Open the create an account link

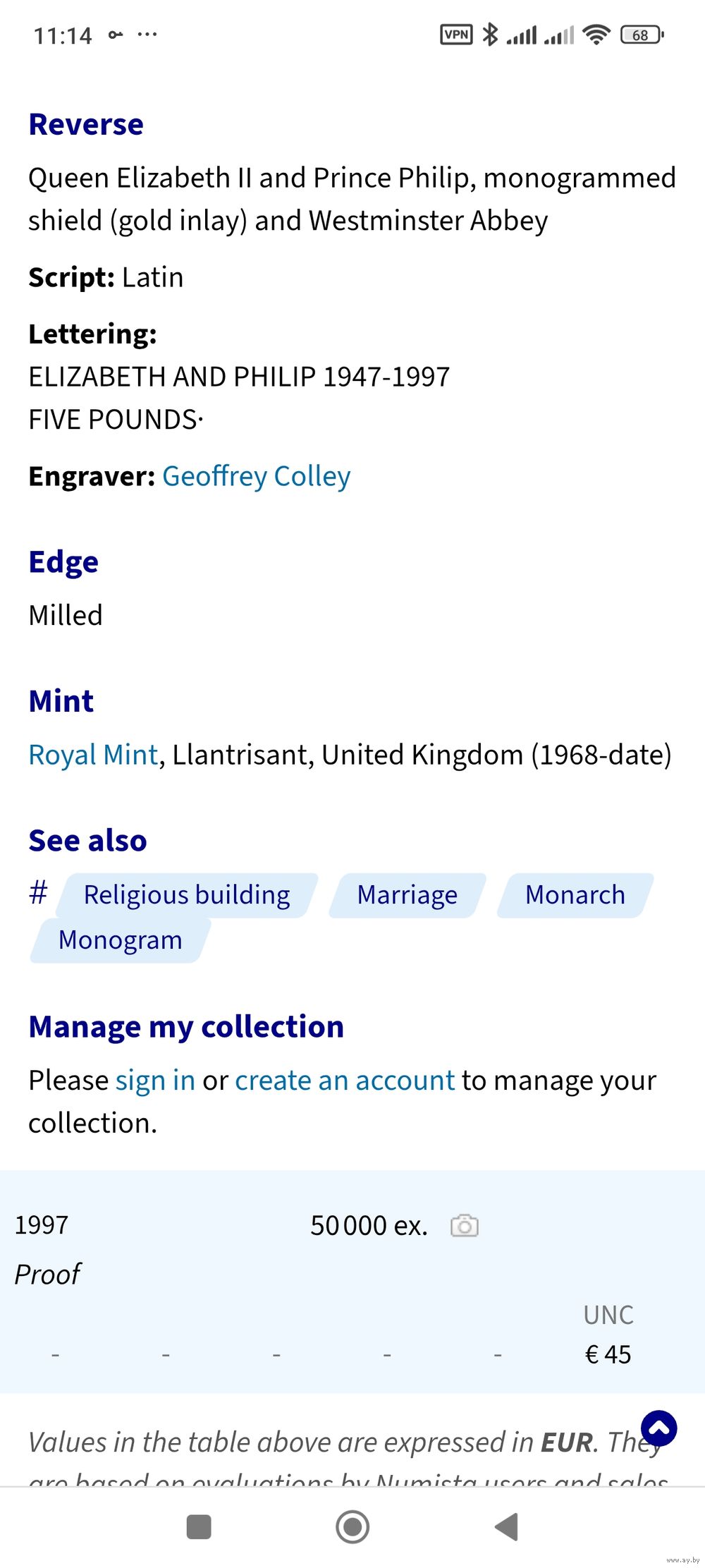point(345,1081)
